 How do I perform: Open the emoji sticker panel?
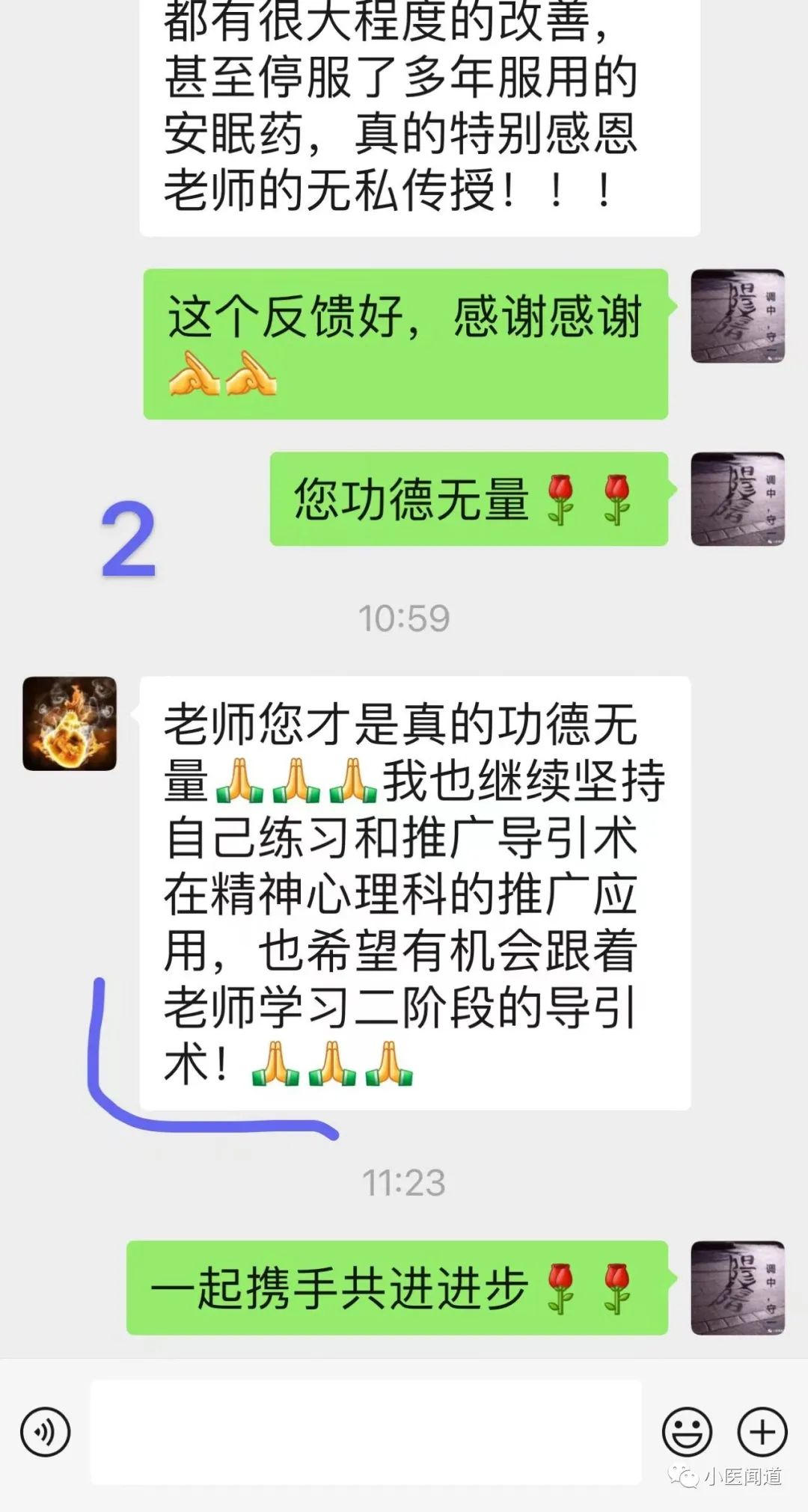(x=686, y=1432)
